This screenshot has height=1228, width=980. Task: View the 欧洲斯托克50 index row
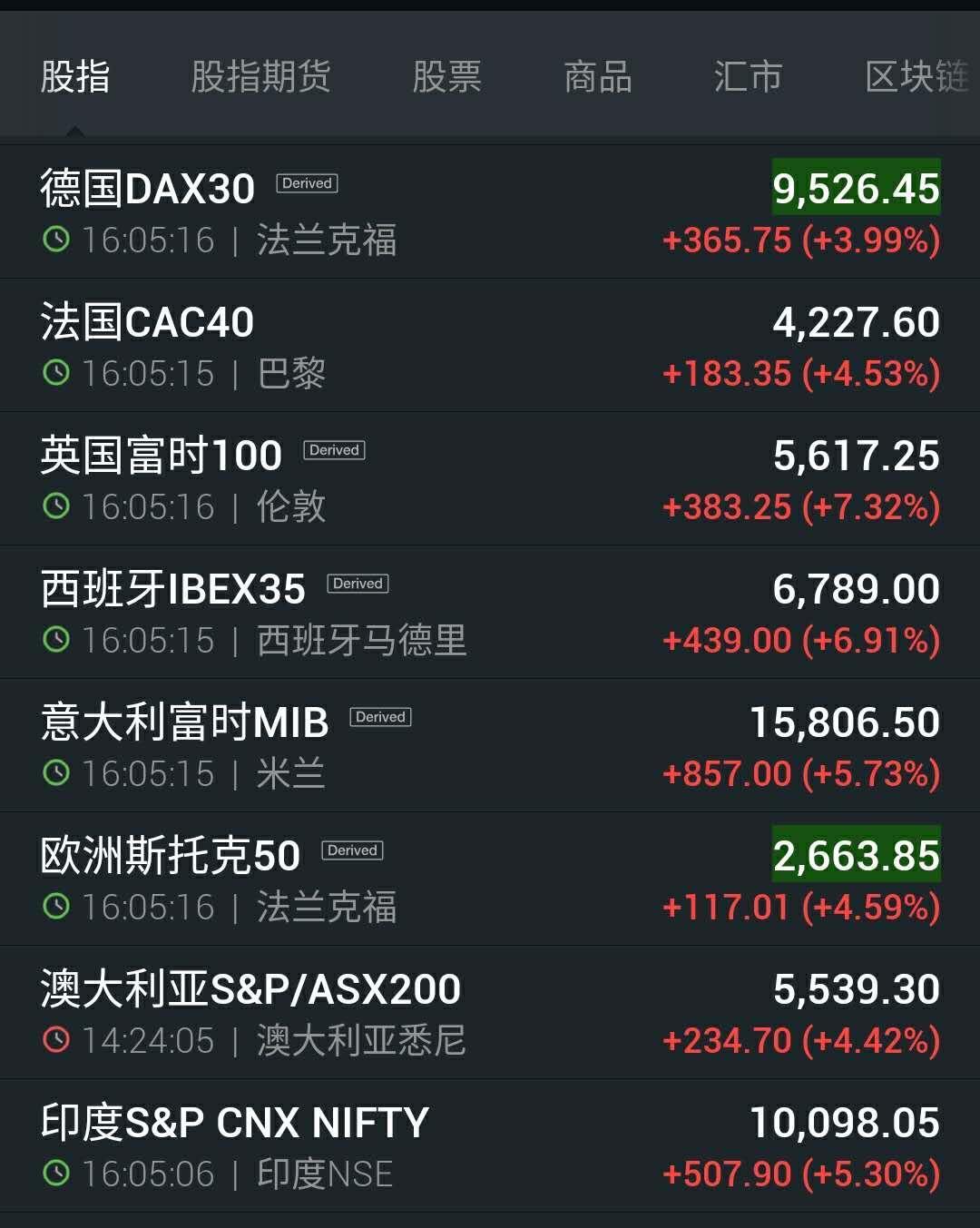tap(490, 879)
